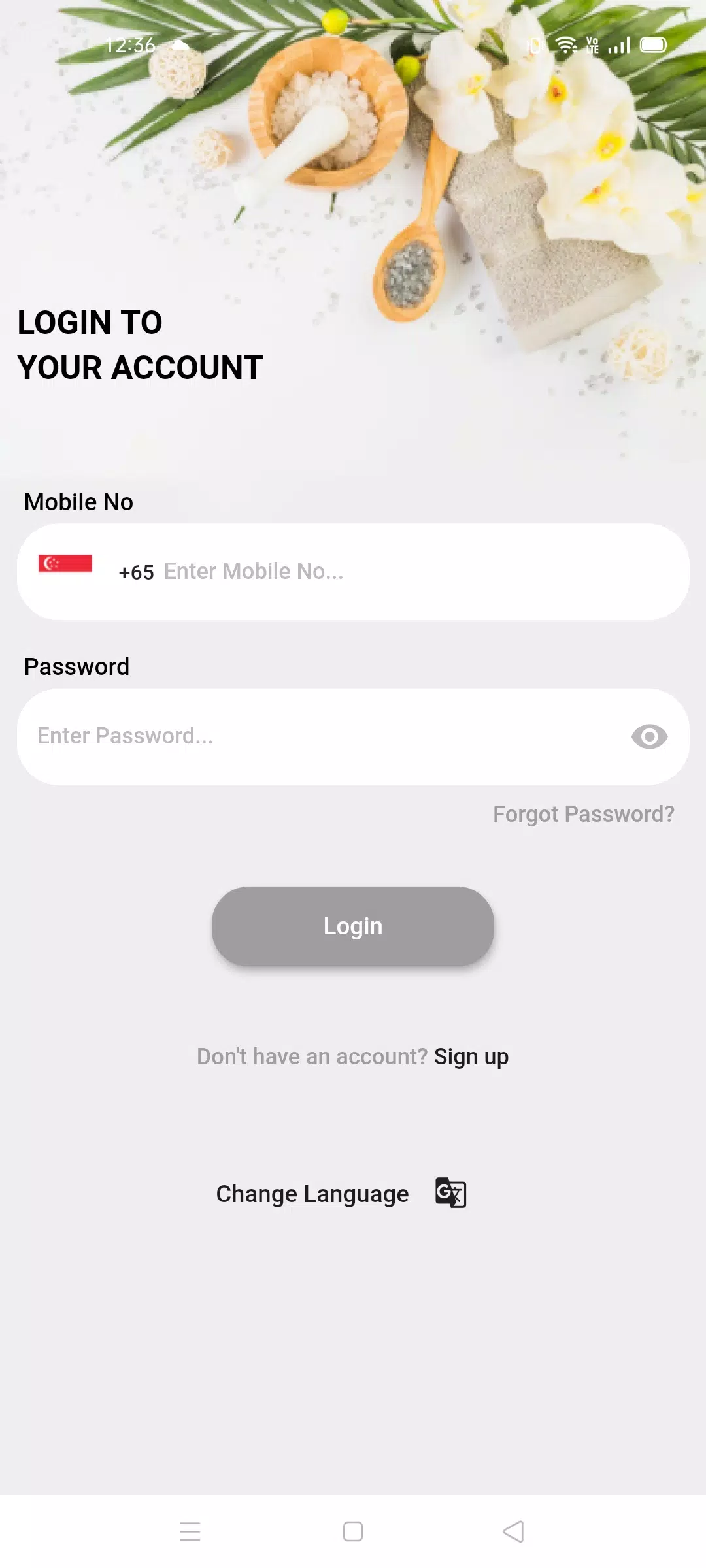Open the Forgot Password link

click(x=583, y=814)
